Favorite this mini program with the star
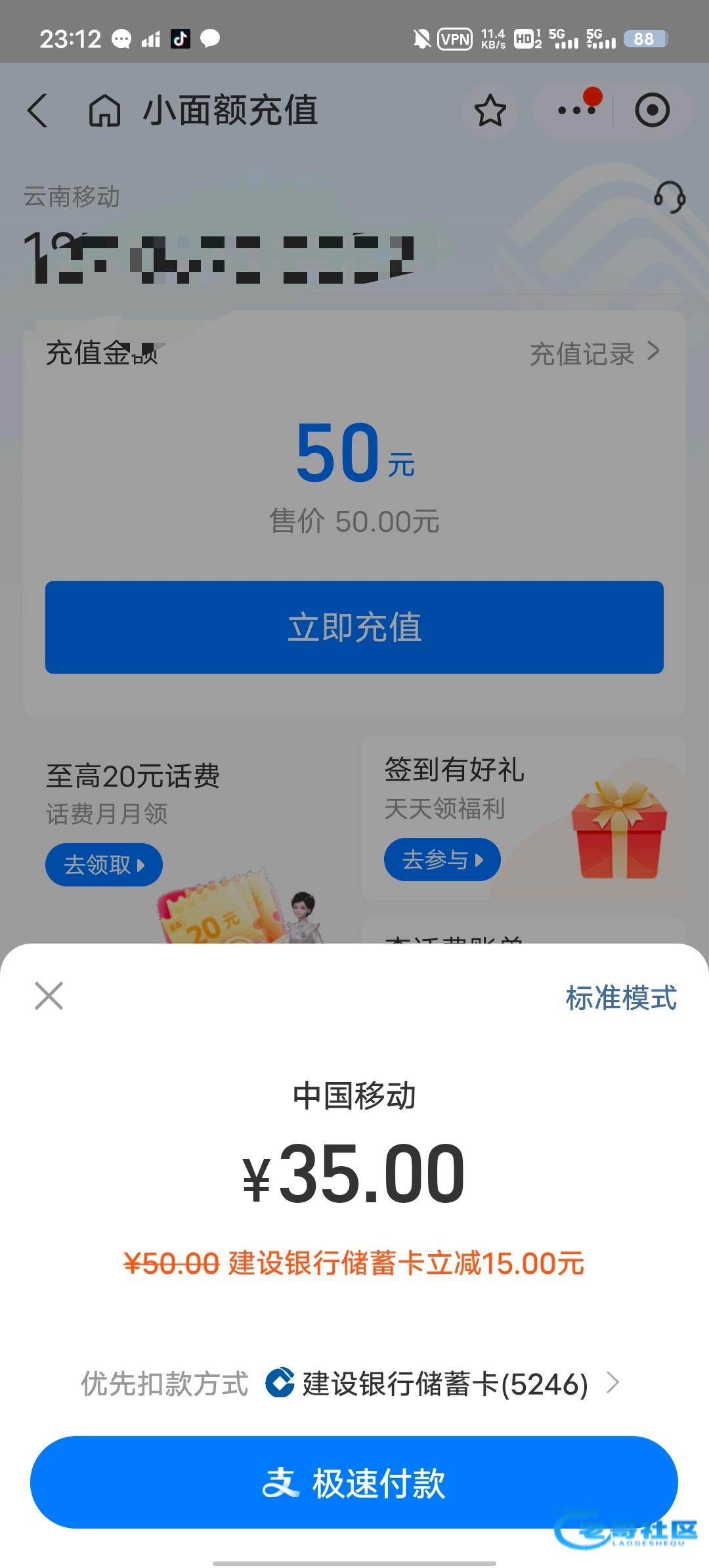The image size is (709, 1568). (x=490, y=110)
